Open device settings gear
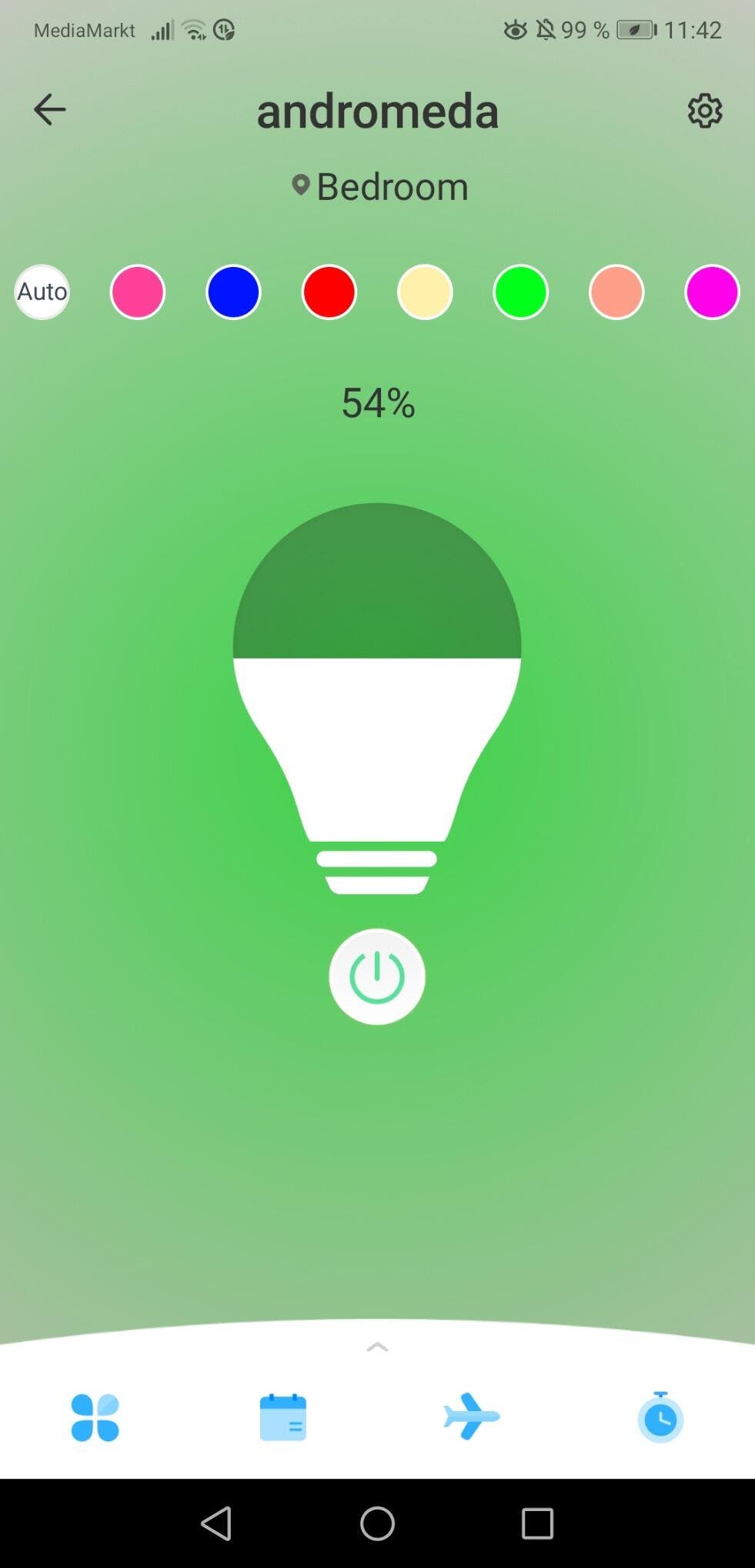The image size is (755, 1568). [704, 112]
